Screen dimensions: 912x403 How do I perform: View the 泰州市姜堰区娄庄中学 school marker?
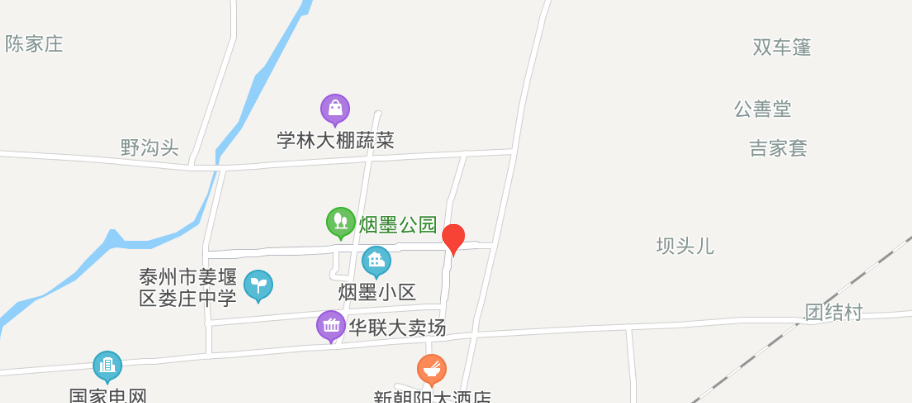(x=258, y=285)
